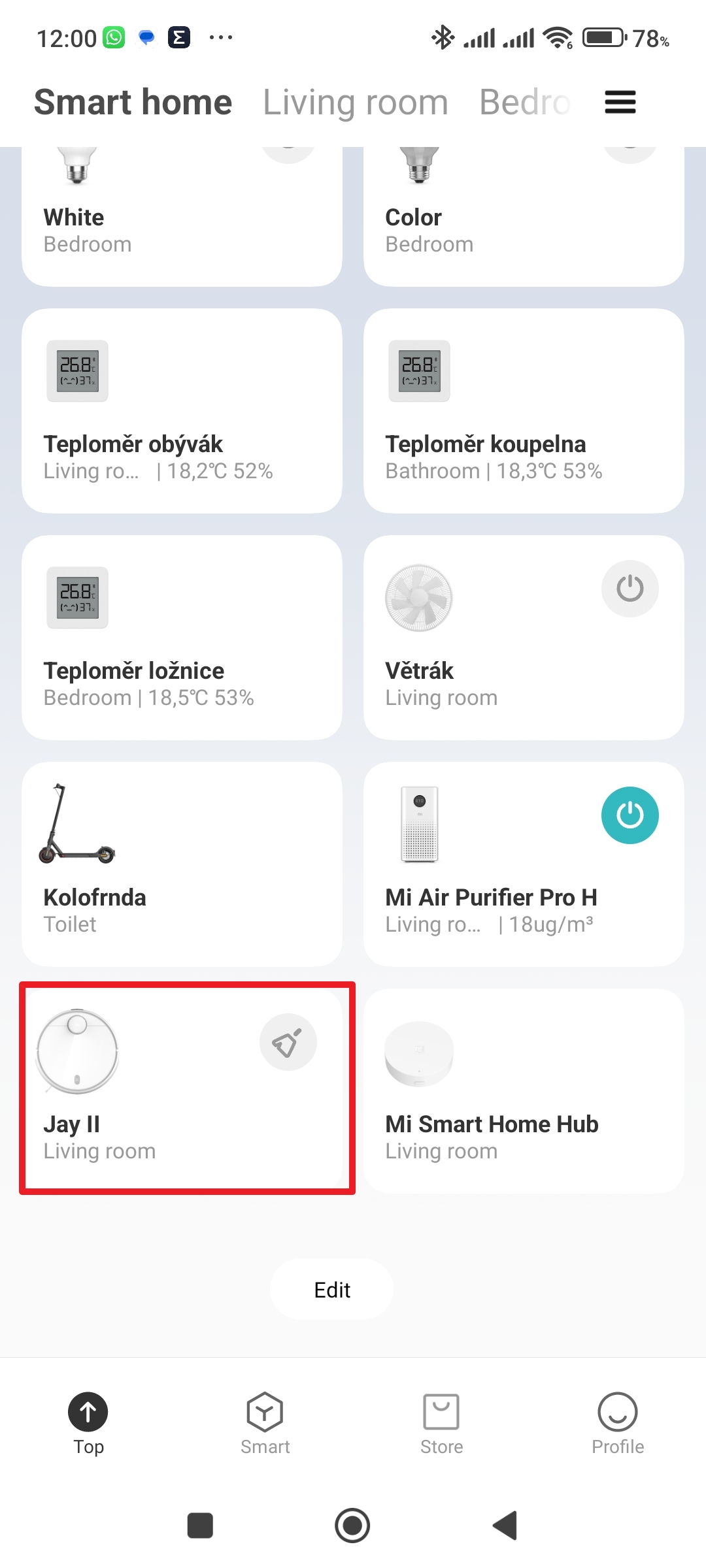Open Teploměr obývák thermometer card
The height and width of the screenshot is (1568, 706).
(182, 412)
